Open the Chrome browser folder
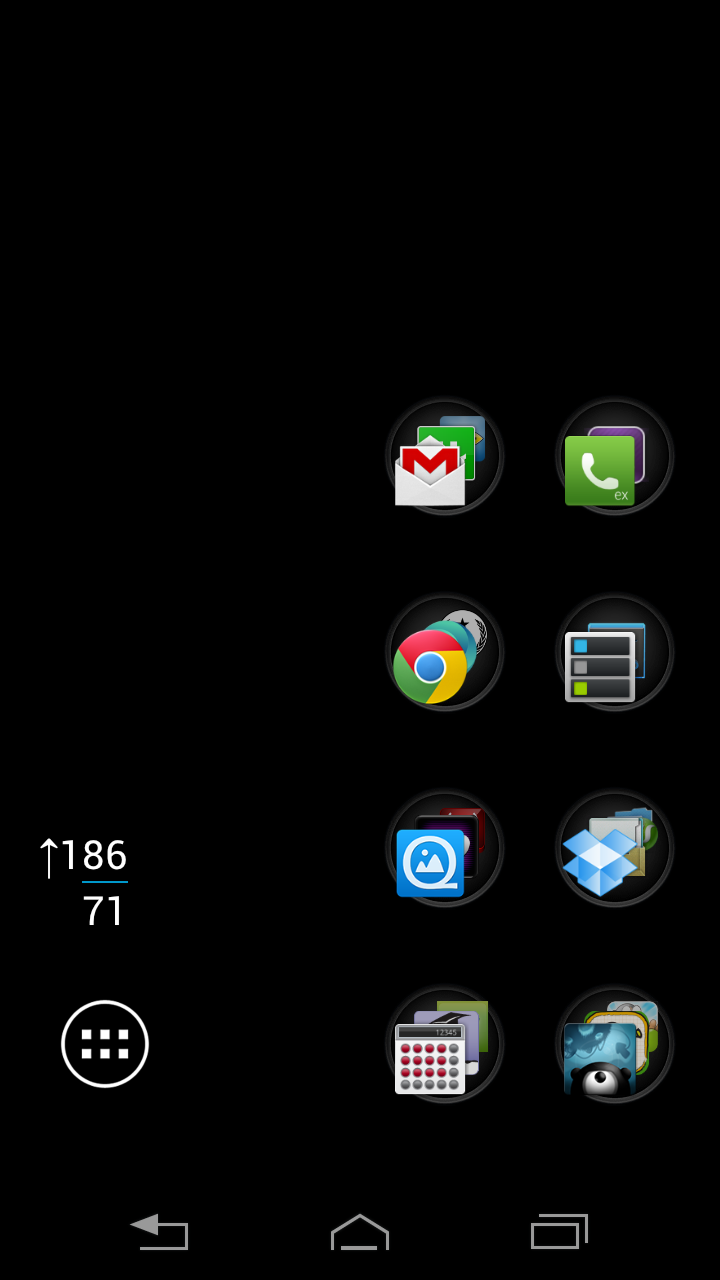This screenshot has height=1280, width=720. [444, 653]
